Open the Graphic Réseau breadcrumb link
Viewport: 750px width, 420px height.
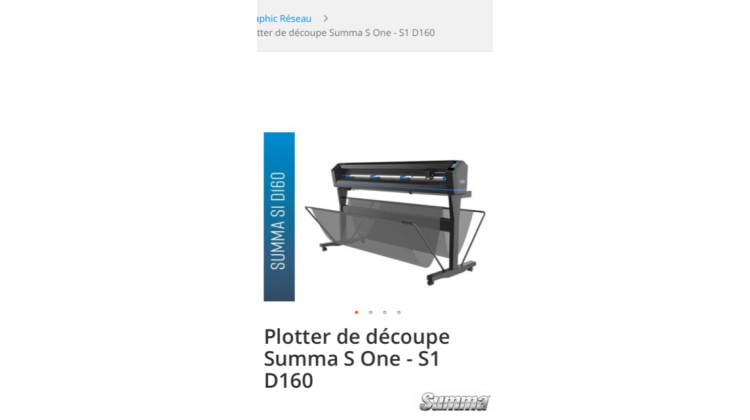[x=285, y=18]
